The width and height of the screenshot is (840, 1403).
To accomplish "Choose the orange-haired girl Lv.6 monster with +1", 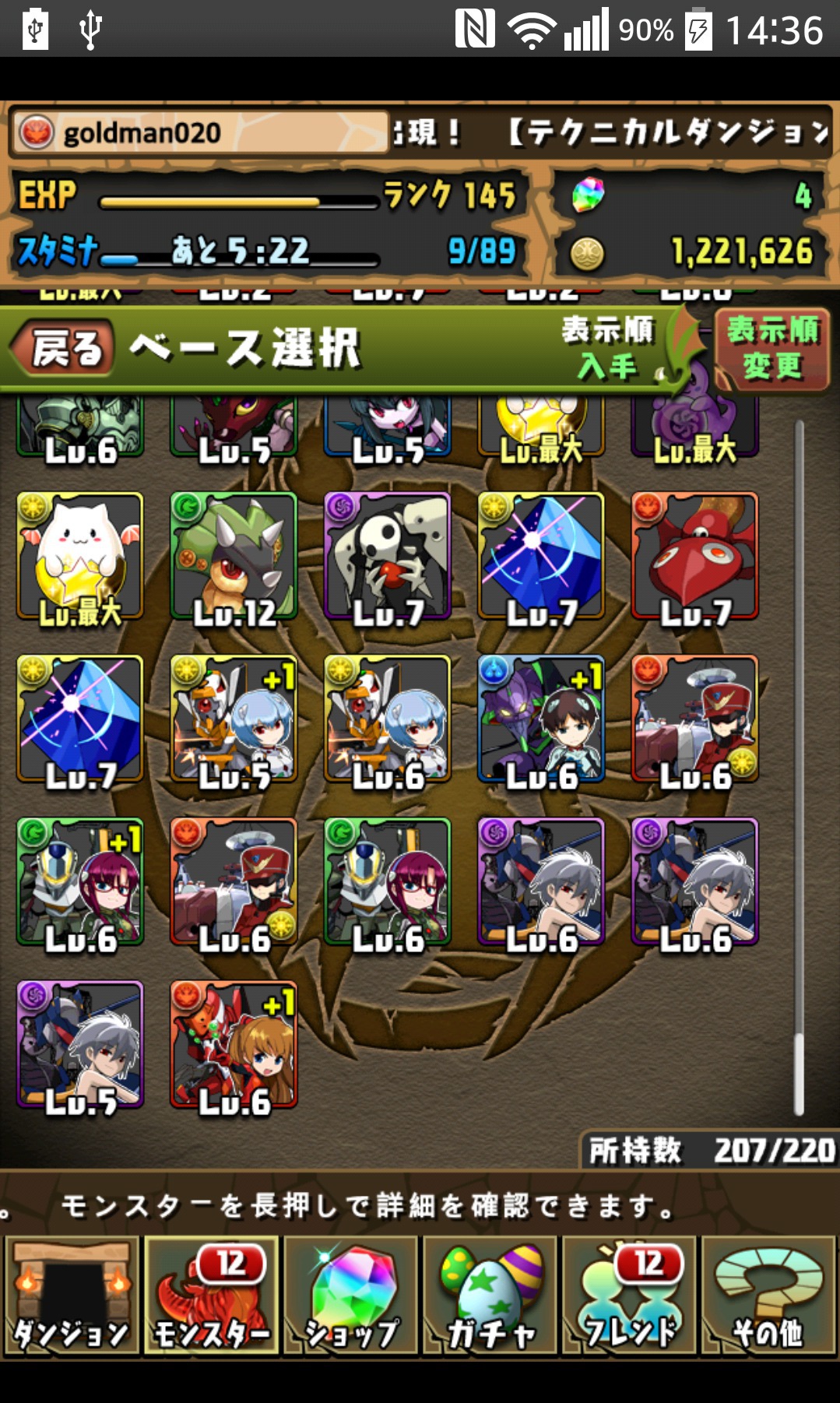I will click(234, 1045).
